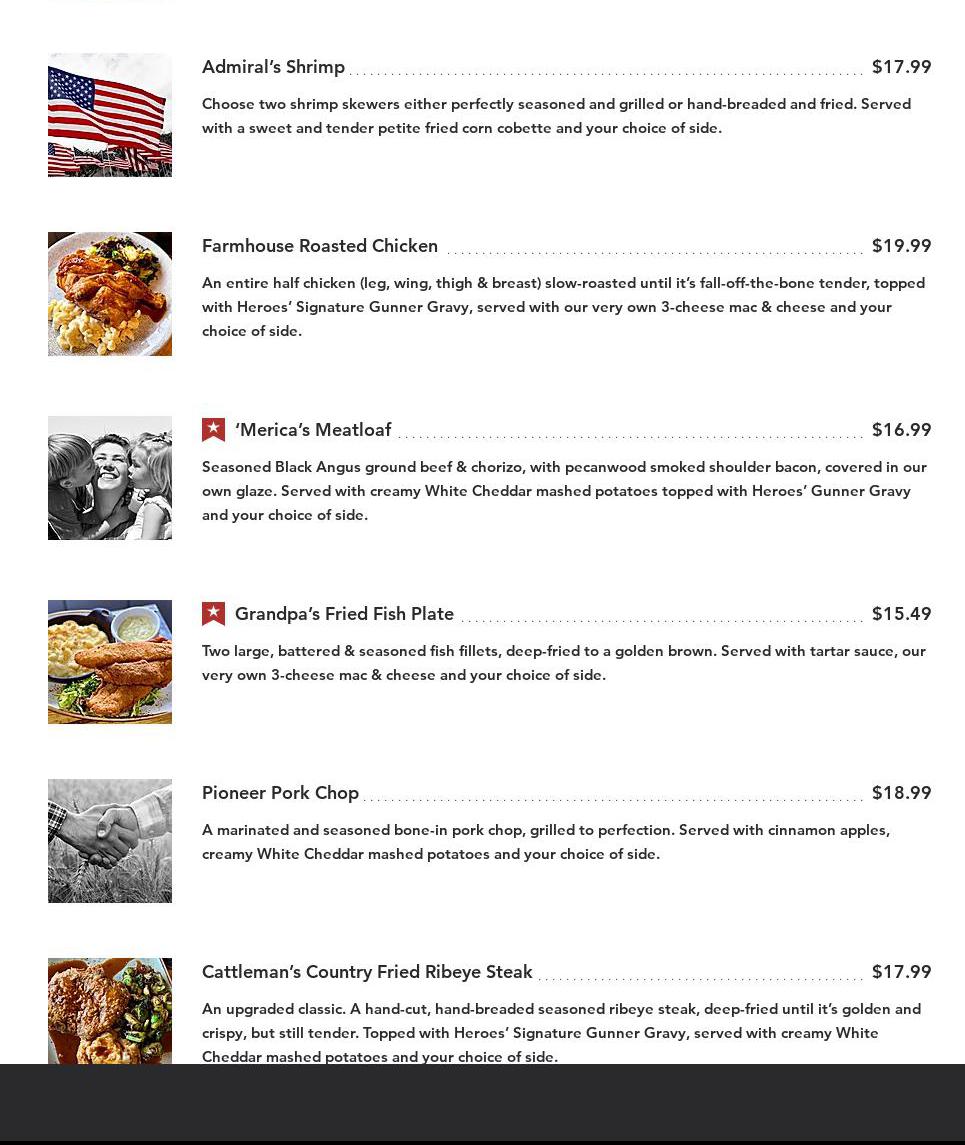
Task: Enlarge the Grandpa's Fried Fish Plate photo
Action: 110,662
